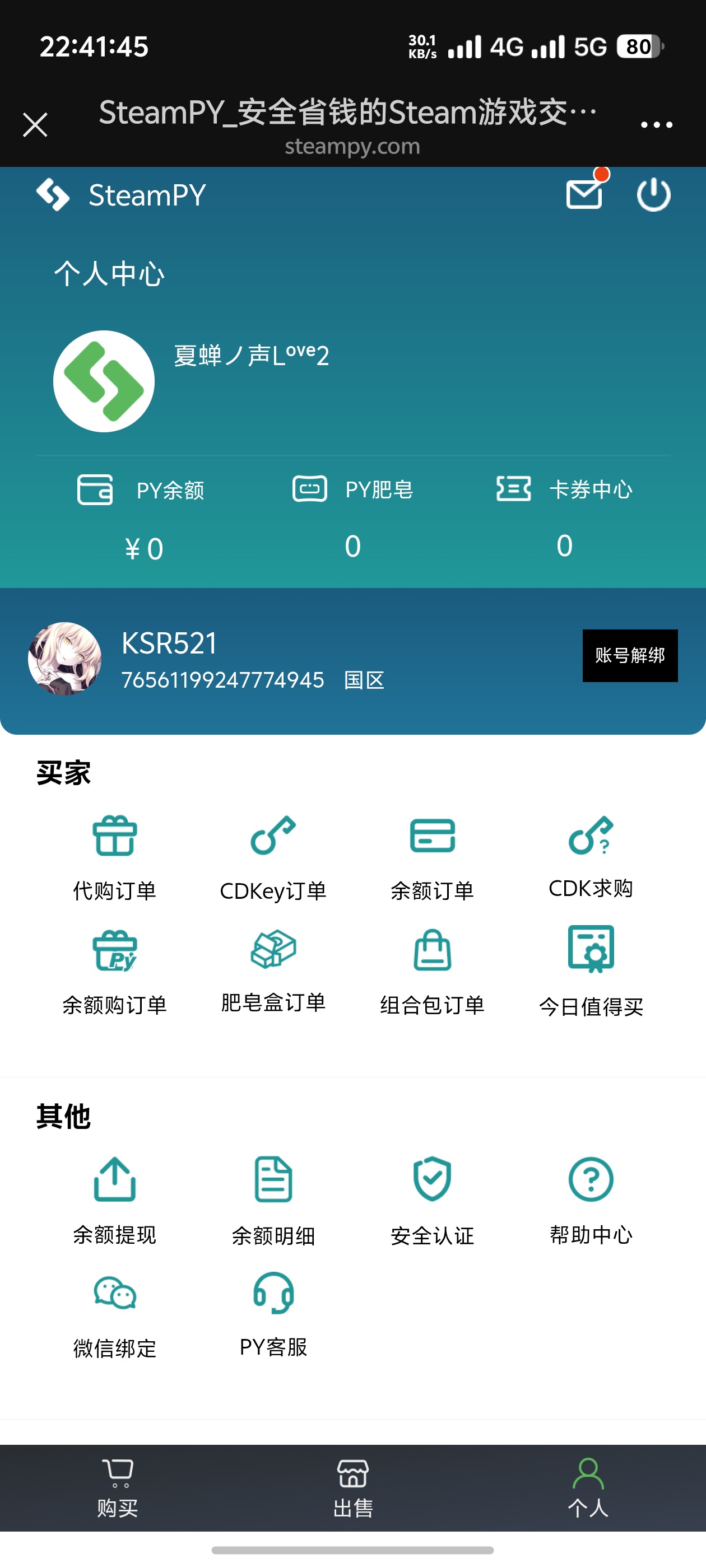Switch to the 出售 tab

[352, 1488]
